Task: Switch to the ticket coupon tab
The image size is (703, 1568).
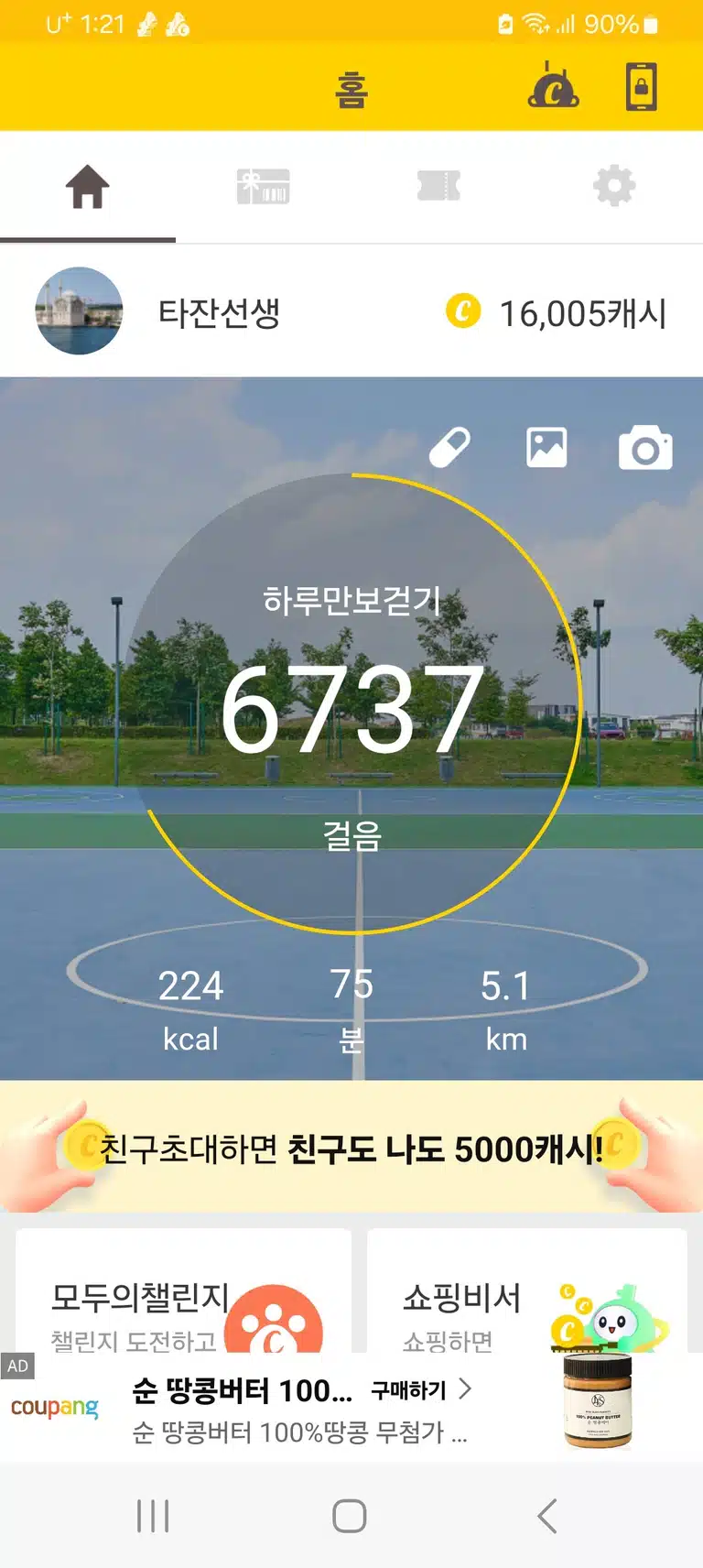Action: [x=438, y=186]
